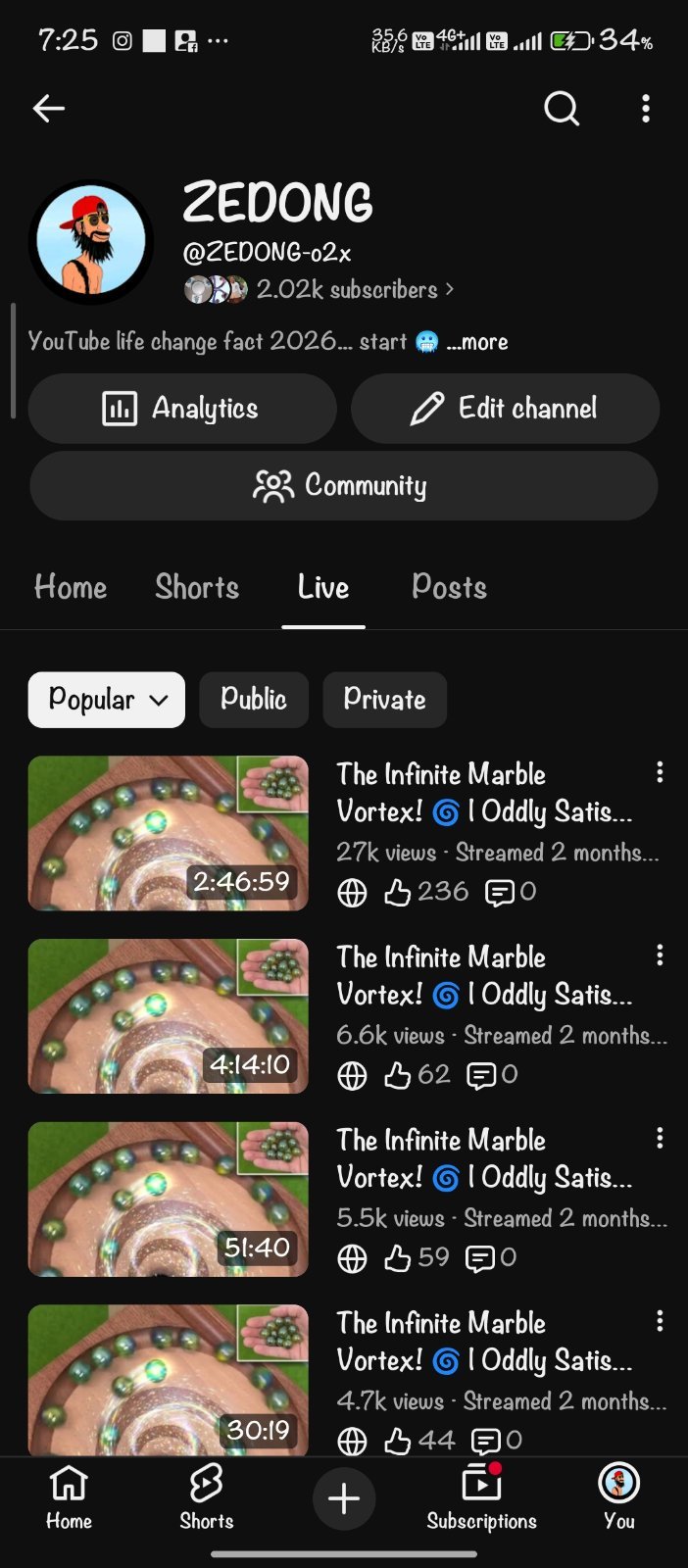688x1568 pixels.
Task: Switch to the Posts tab
Action: [449, 587]
